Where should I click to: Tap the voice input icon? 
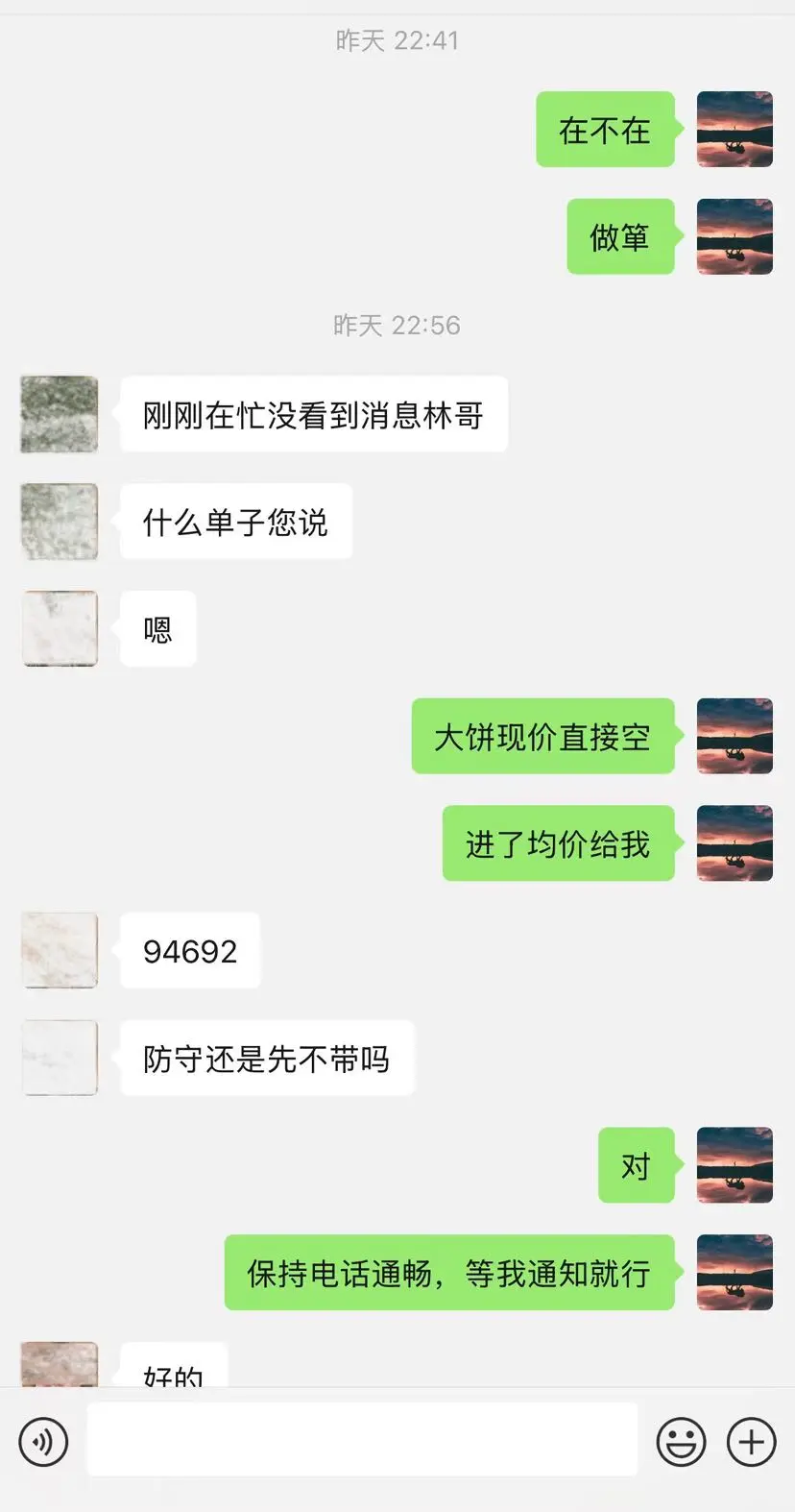(42, 1441)
